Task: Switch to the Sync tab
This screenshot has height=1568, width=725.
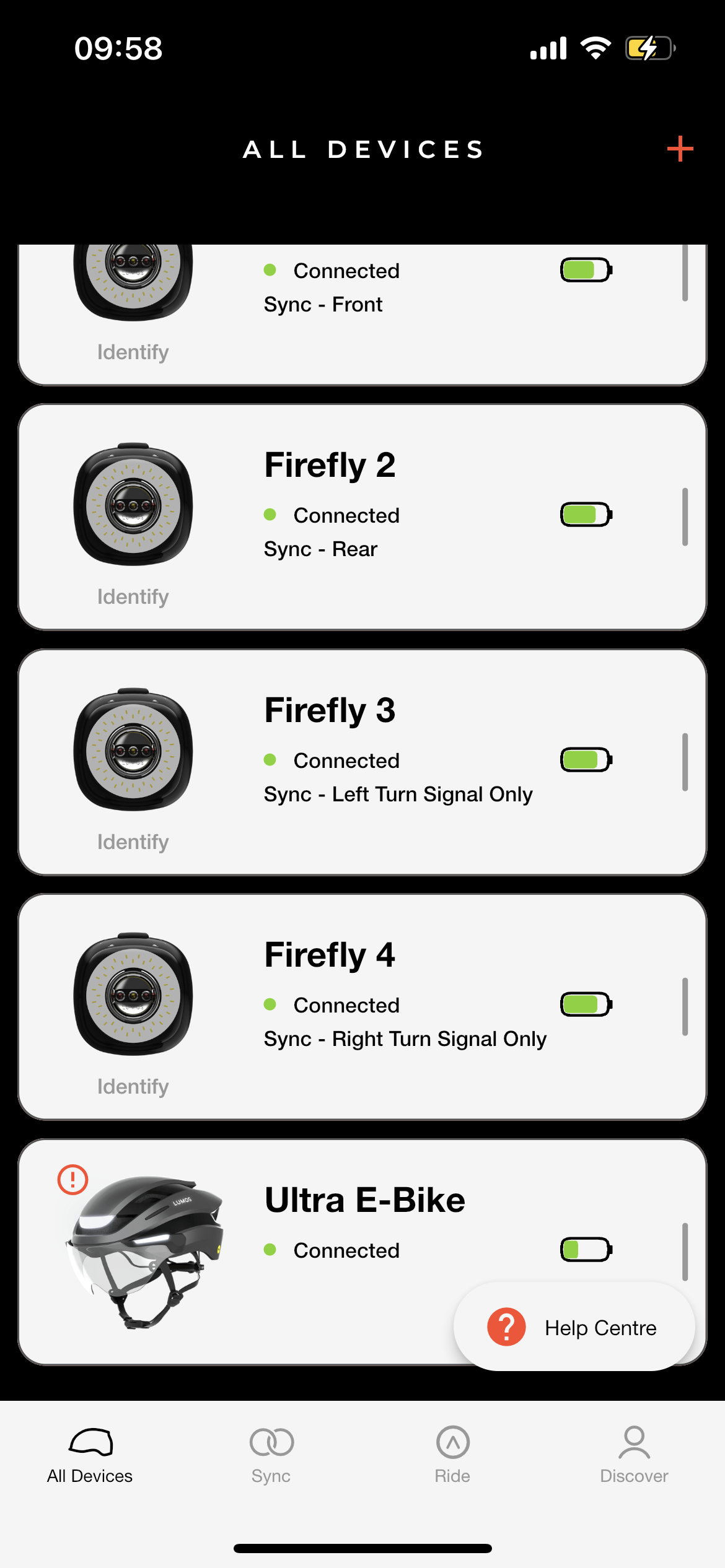Action: [271, 1454]
